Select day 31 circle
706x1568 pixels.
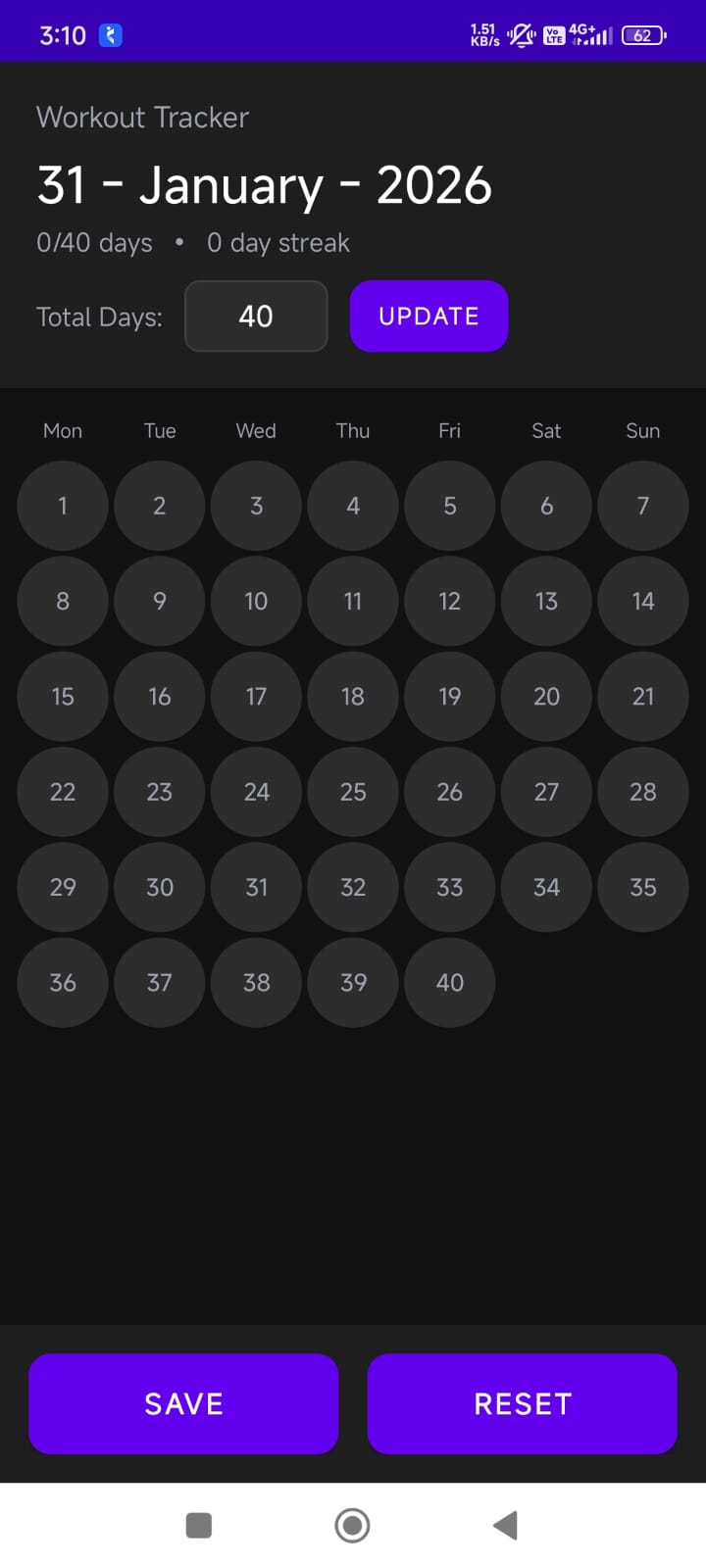tap(255, 887)
